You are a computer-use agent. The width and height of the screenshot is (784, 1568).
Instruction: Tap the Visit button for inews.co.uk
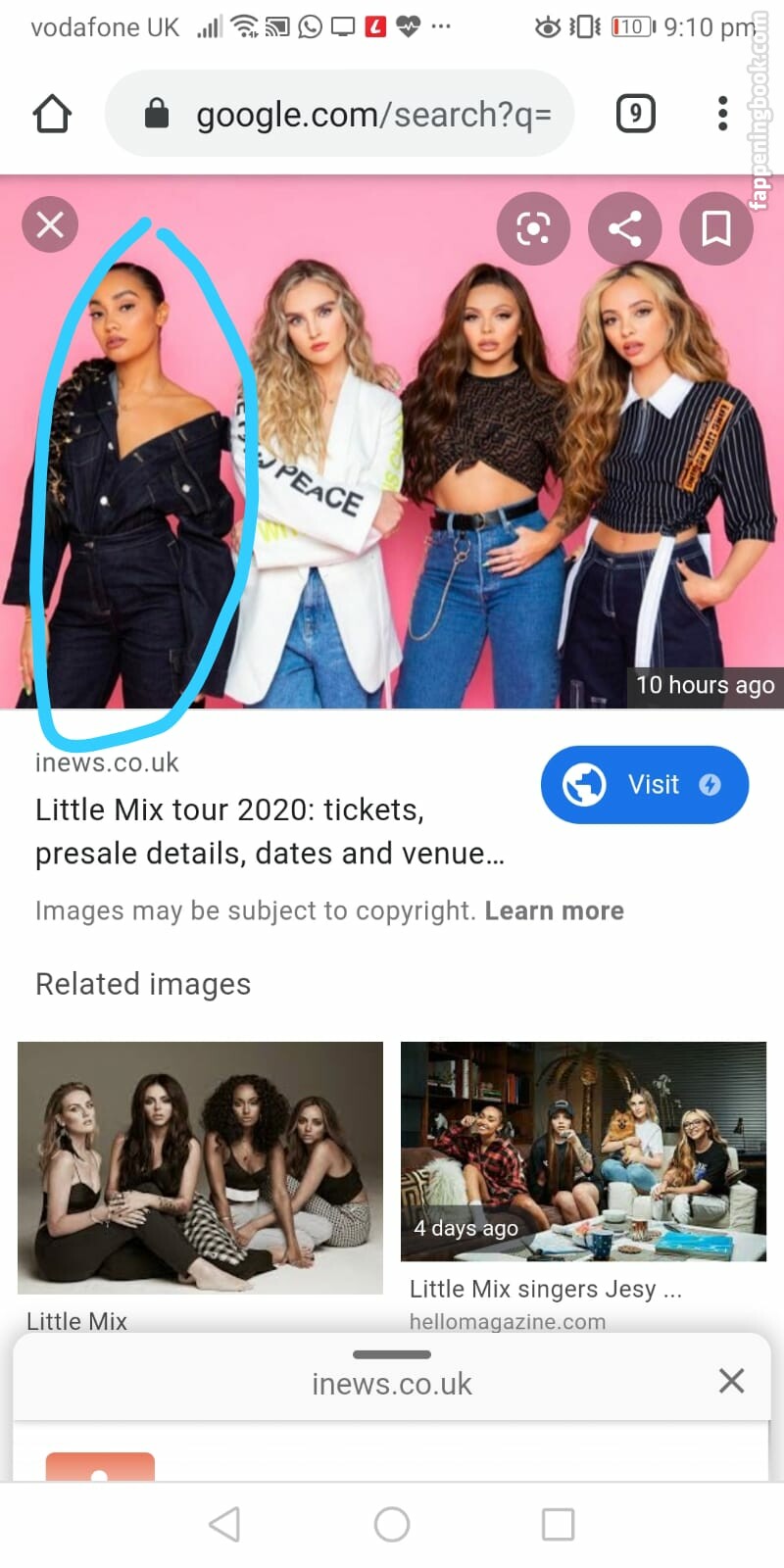[x=644, y=785]
